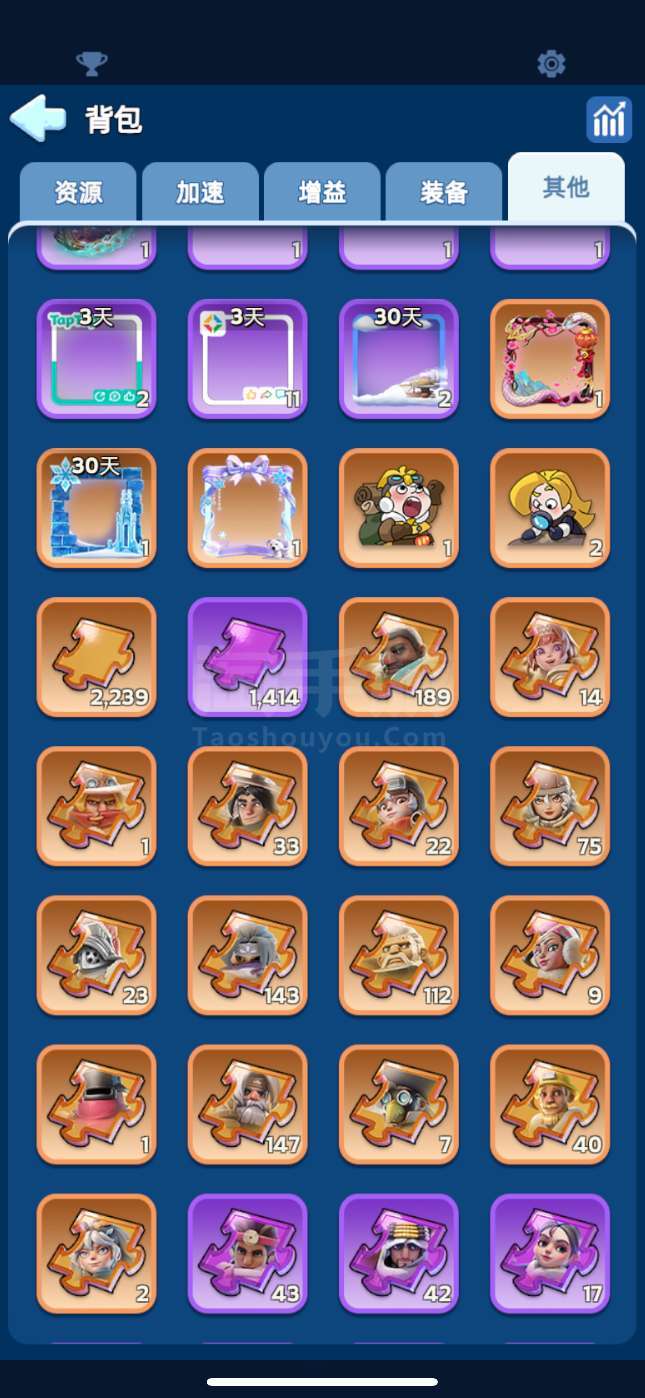645x1398 pixels.
Task: Select the 其他 tab
Action: pyautogui.click(x=566, y=188)
